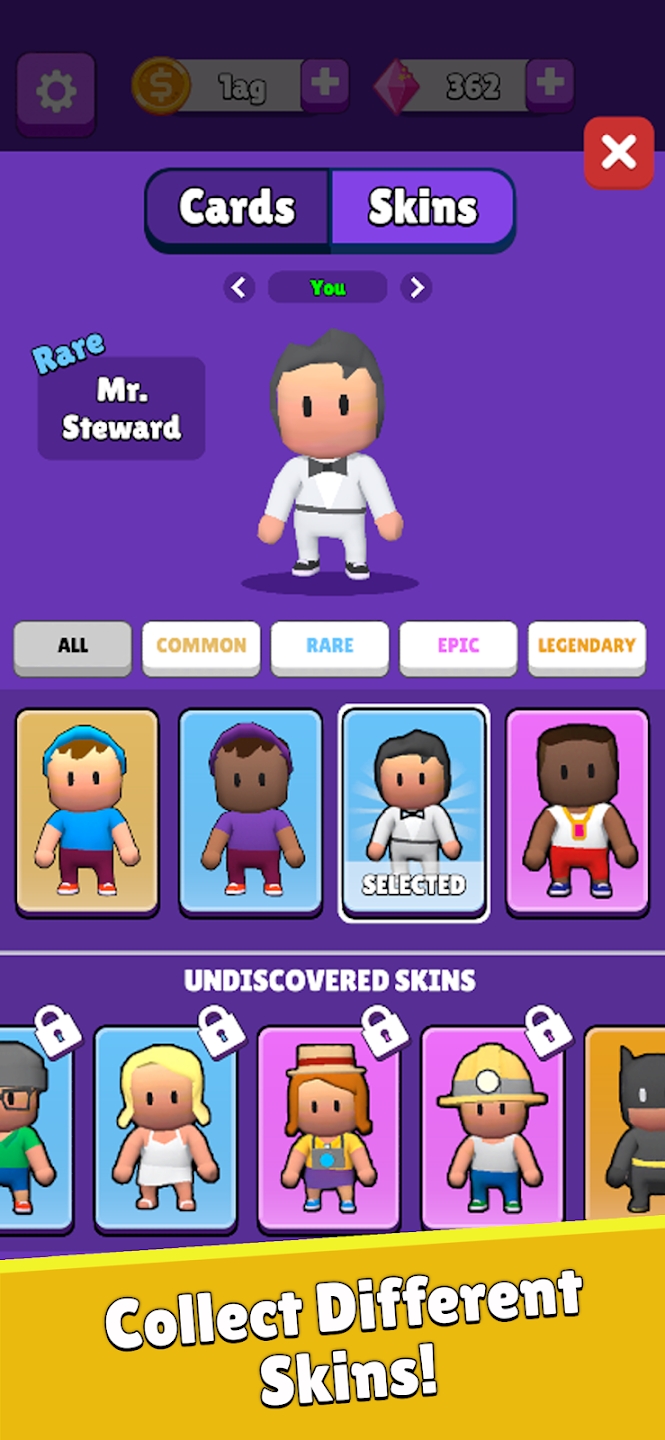Tap the selected white tuxedo skin

[414, 811]
